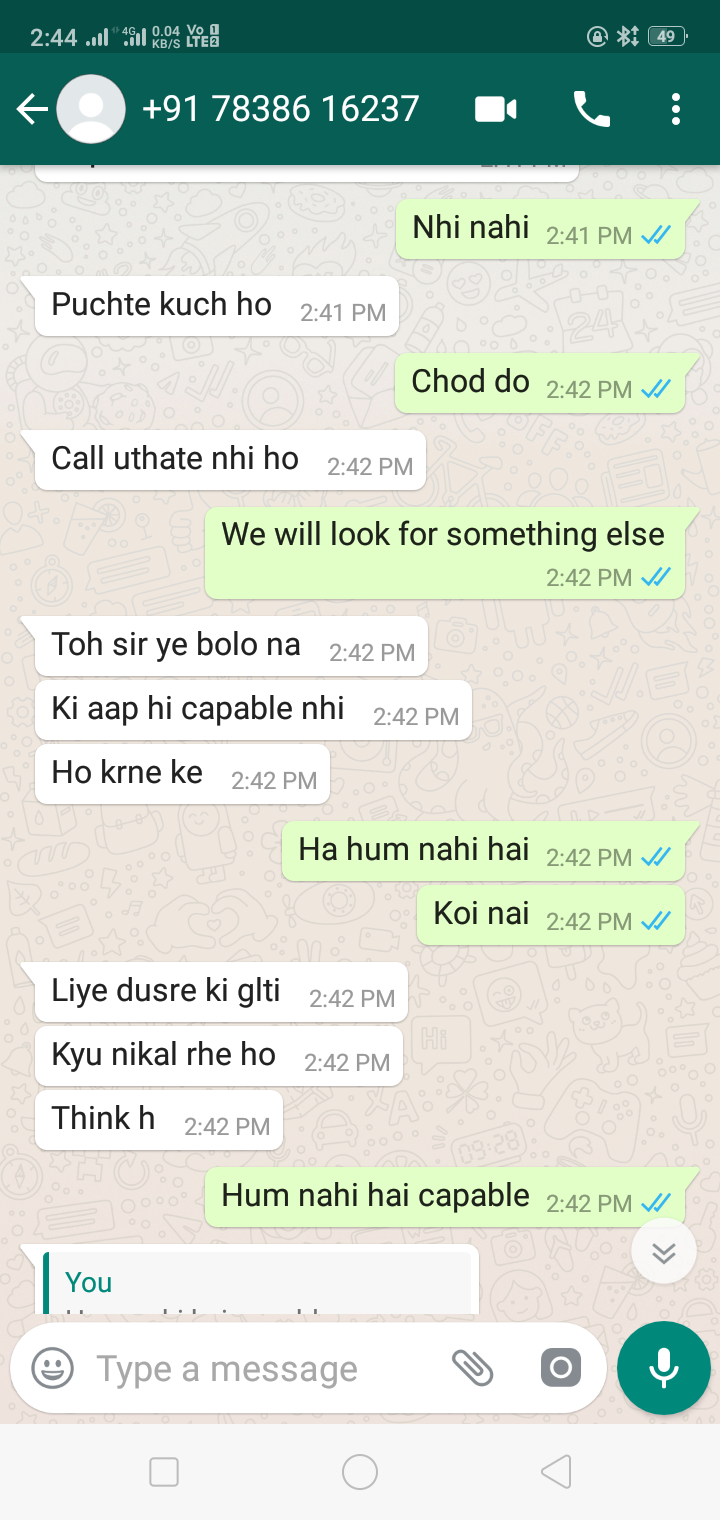This screenshot has height=1520, width=720.
Task: Open the camera from the message bar
Action: tap(560, 1368)
